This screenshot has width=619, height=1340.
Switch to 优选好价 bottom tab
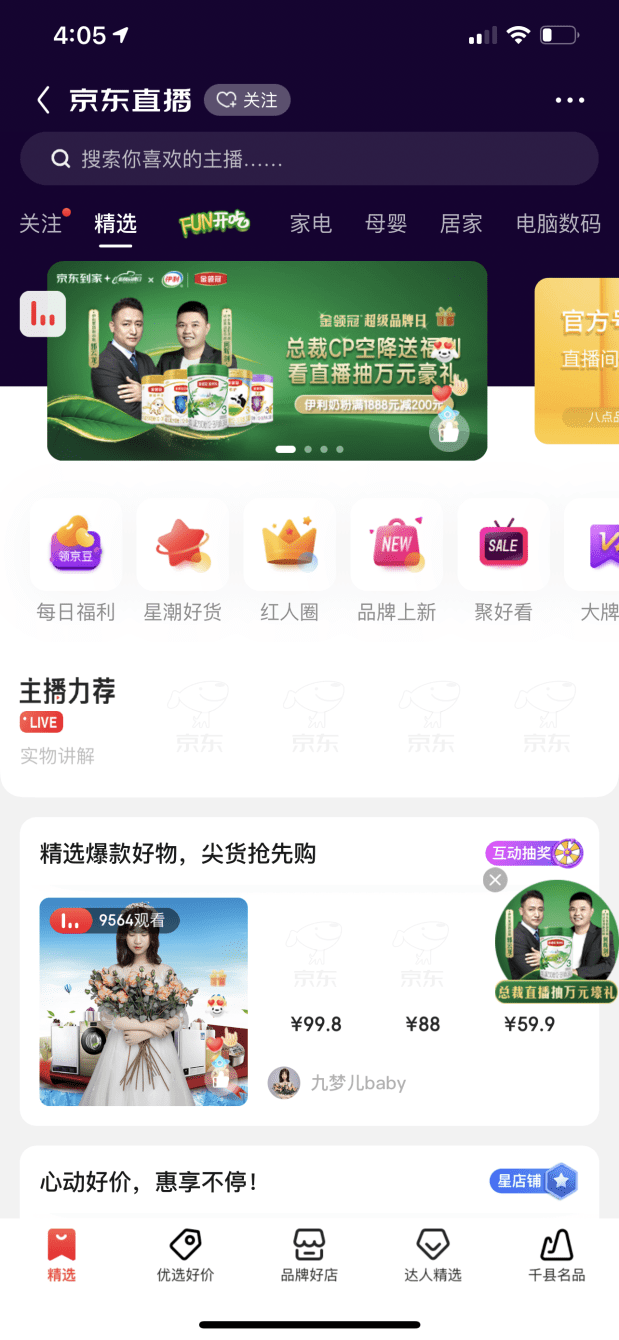pyautogui.click(x=185, y=1255)
